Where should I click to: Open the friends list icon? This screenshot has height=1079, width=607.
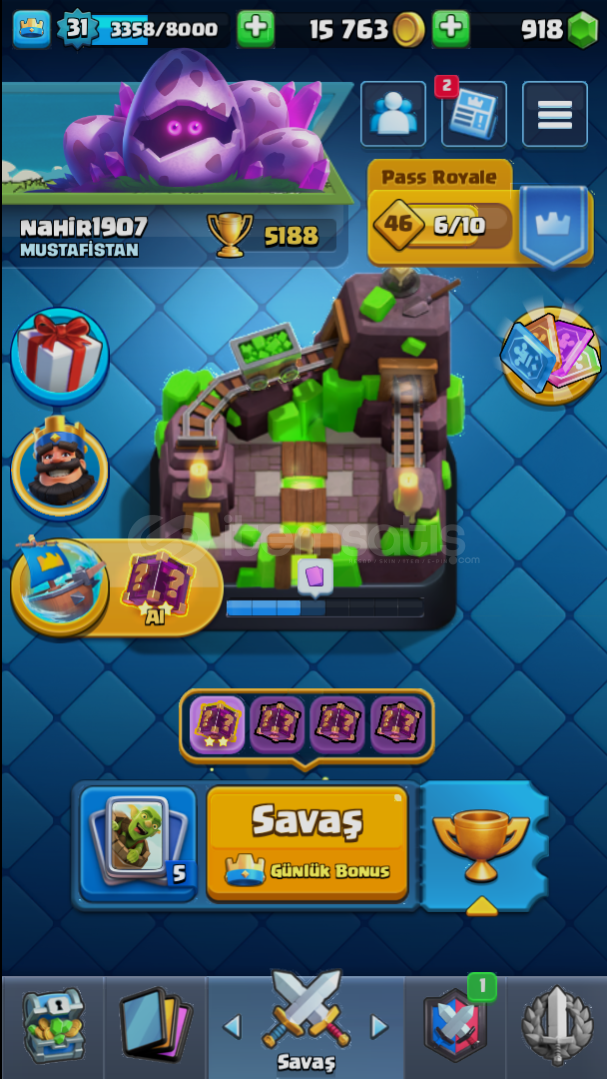pyautogui.click(x=393, y=114)
